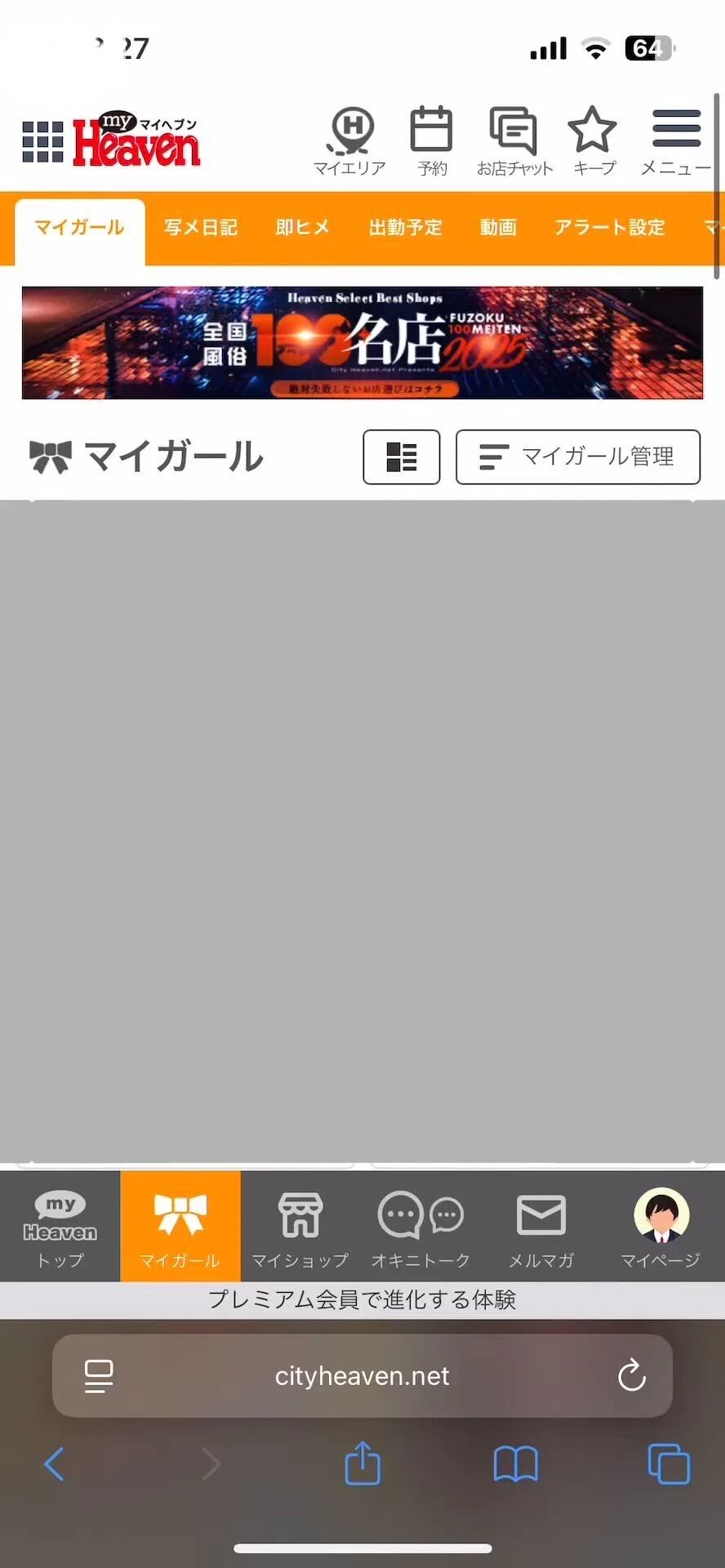Image resolution: width=725 pixels, height=1568 pixels.
Task: Open マイガール管理 management
Action: pos(578,457)
